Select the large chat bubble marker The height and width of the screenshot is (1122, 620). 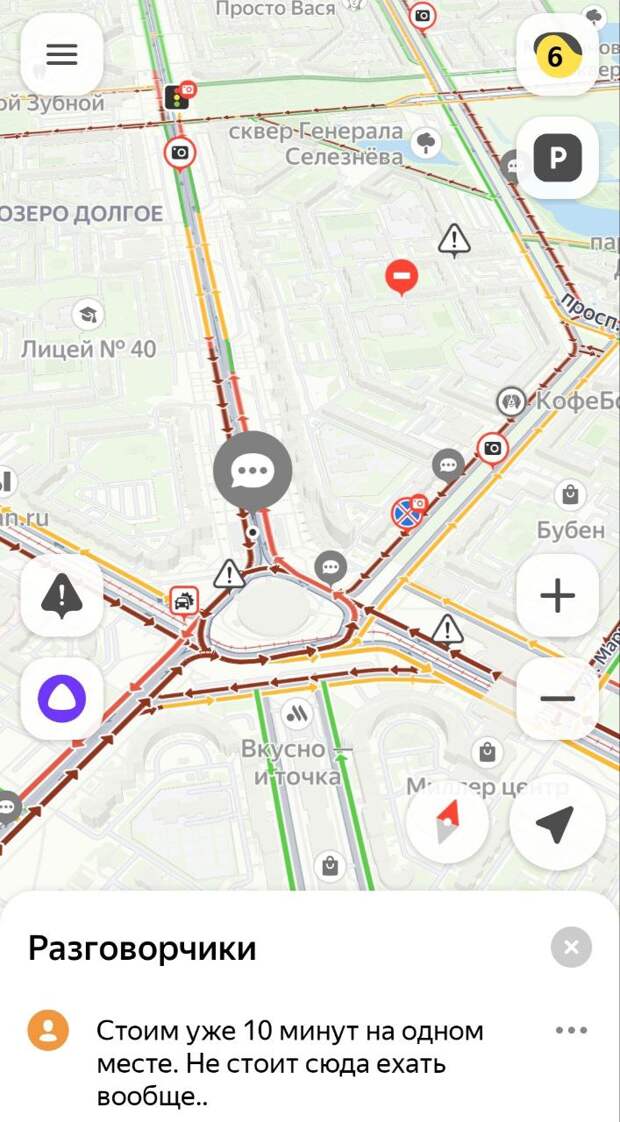click(253, 469)
